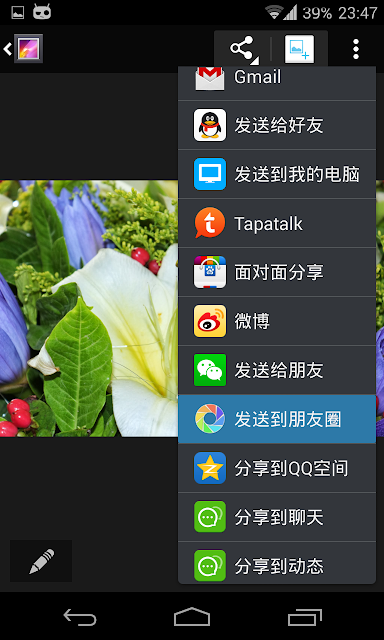Choose 发送到朋友圈

(277, 419)
